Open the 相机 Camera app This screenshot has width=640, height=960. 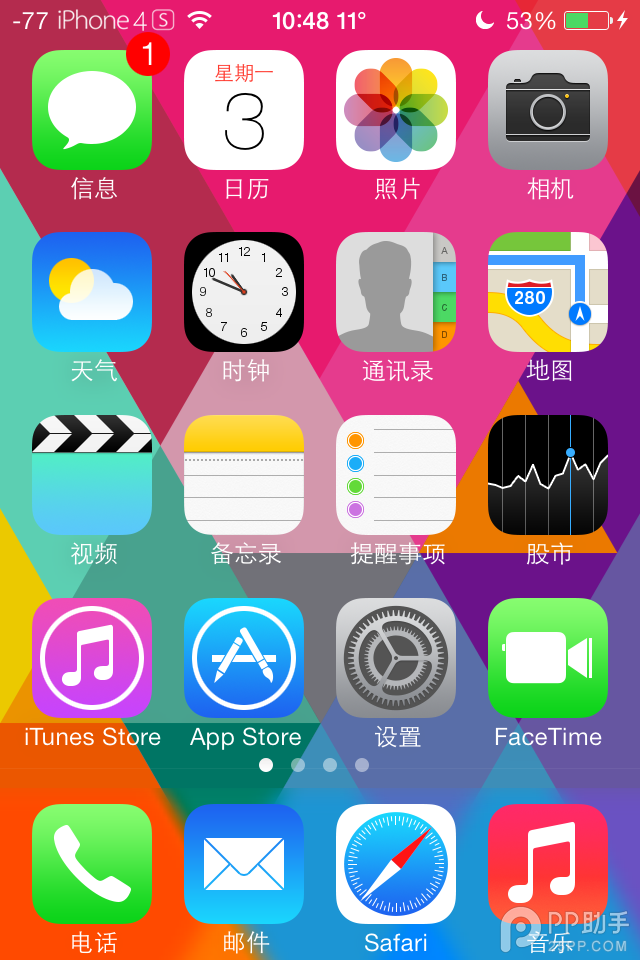point(548,110)
